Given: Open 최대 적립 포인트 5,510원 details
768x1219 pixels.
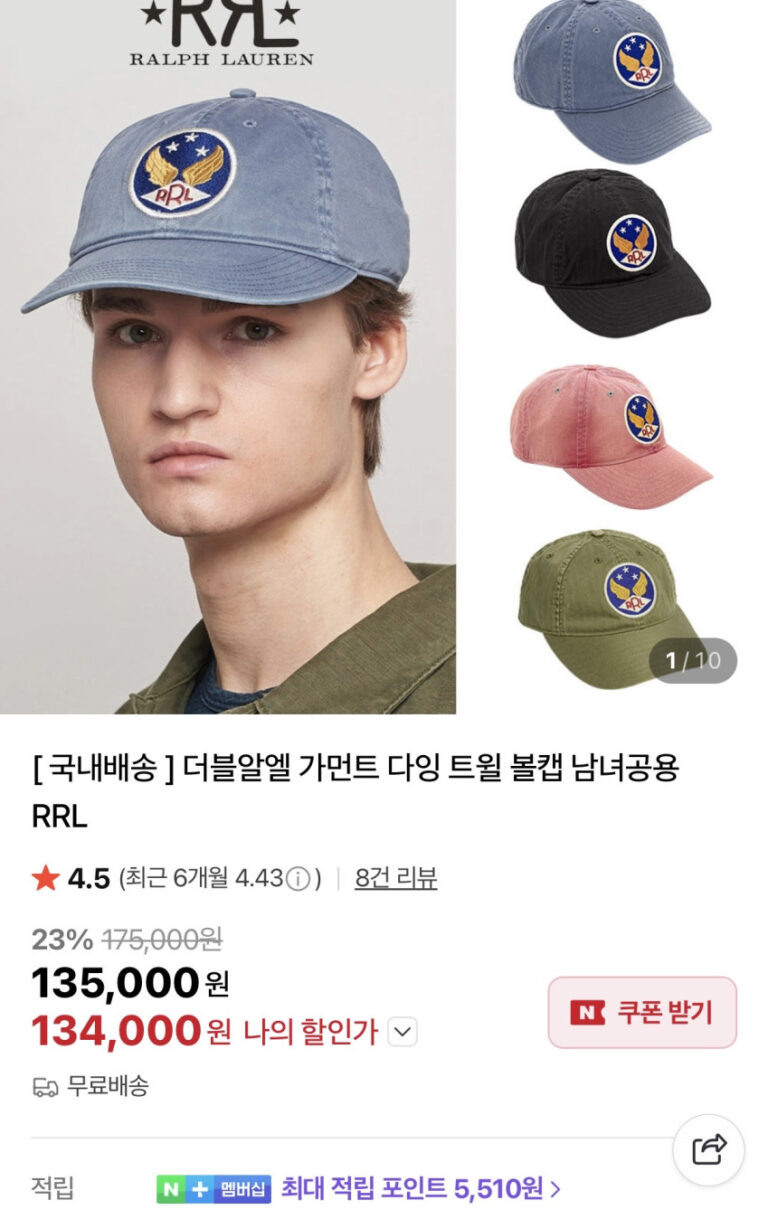Looking at the screenshot, I should pos(420,1189).
